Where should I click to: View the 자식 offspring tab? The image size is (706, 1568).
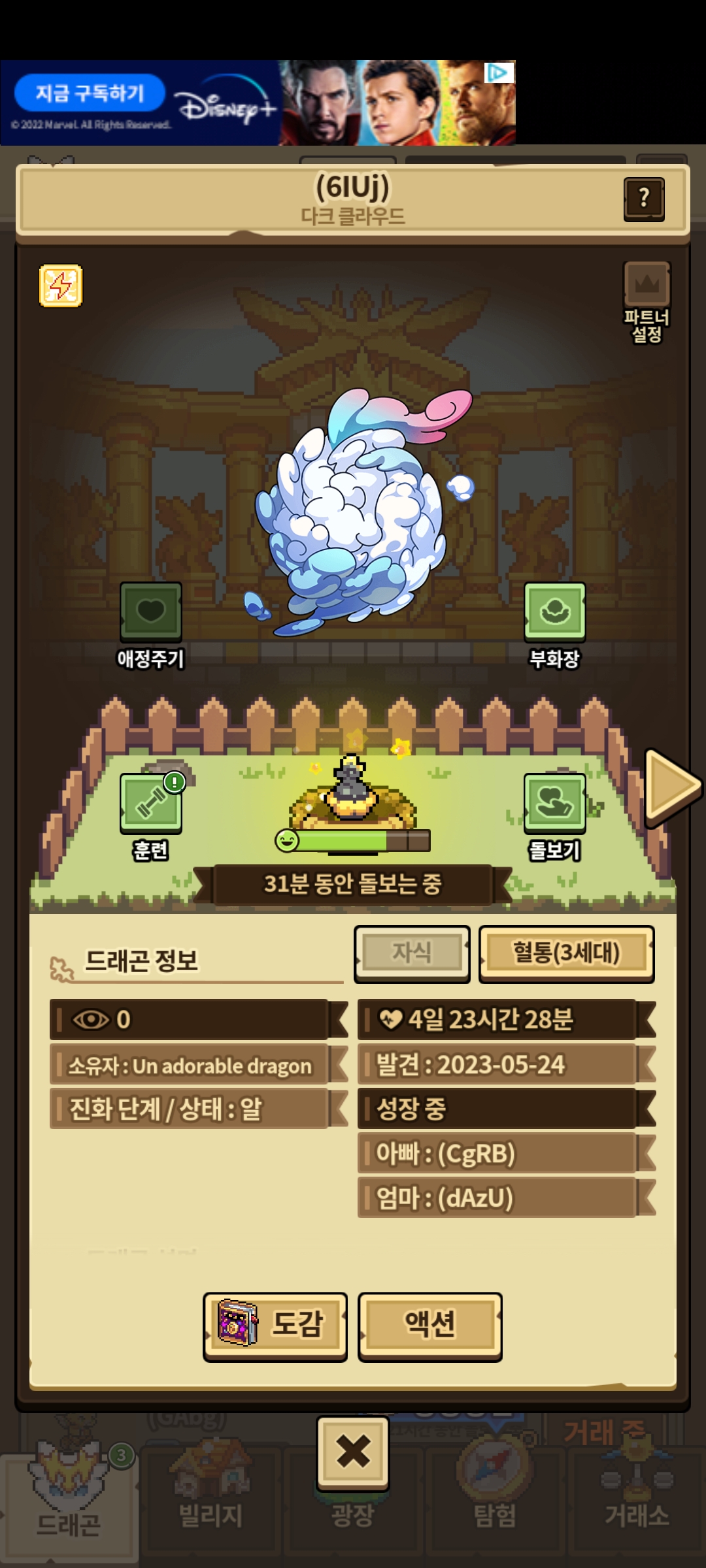(x=412, y=953)
